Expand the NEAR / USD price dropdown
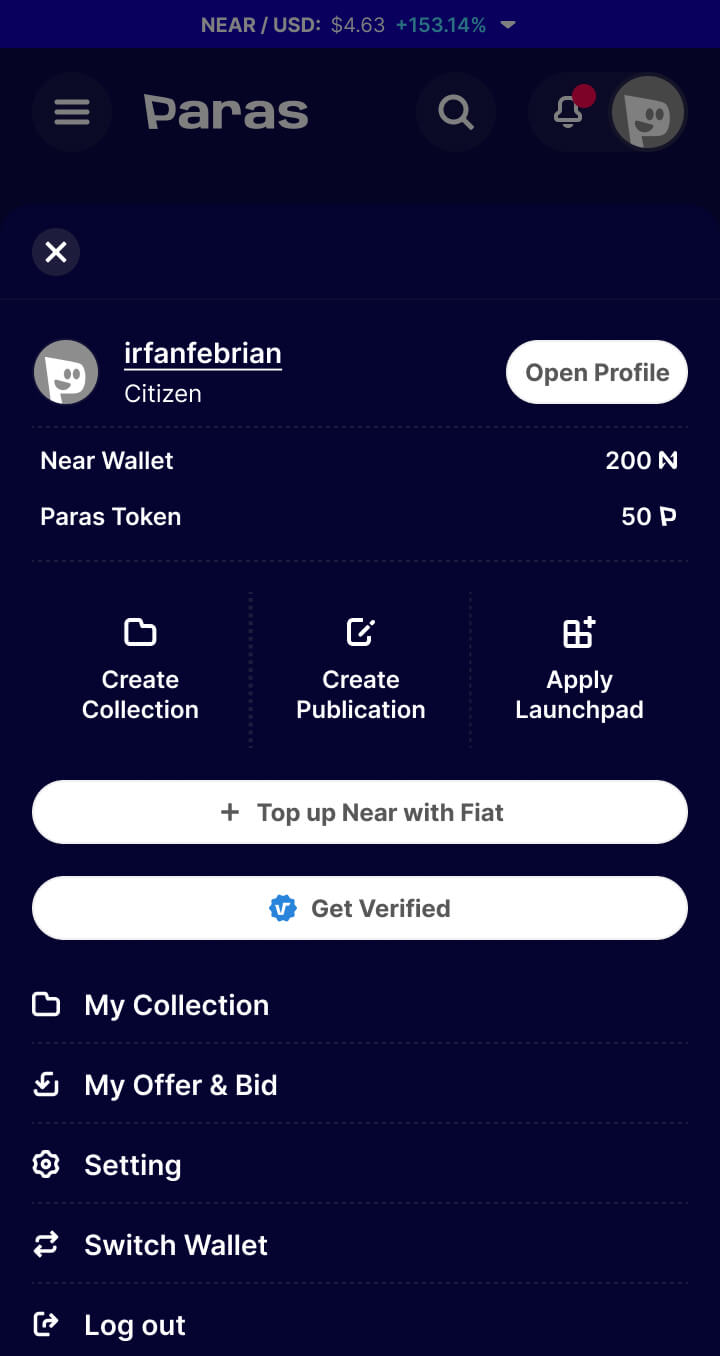 [508, 25]
